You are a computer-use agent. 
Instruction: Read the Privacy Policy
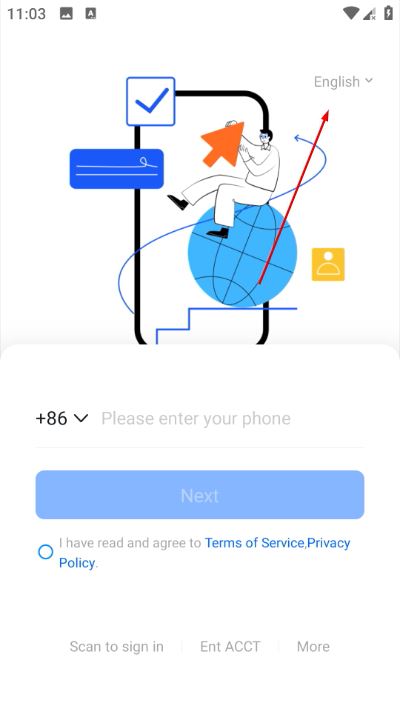(328, 543)
